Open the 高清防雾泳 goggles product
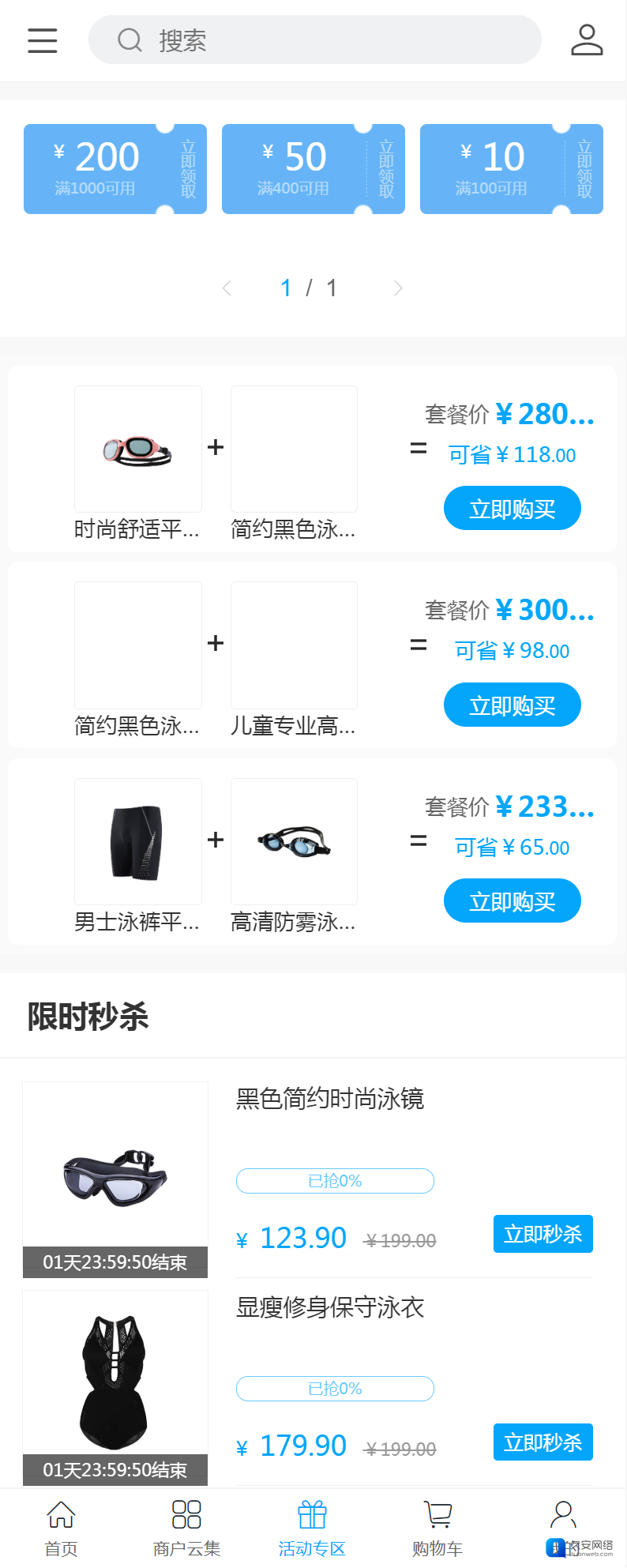The image size is (627, 1568). click(x=294, y=842)
